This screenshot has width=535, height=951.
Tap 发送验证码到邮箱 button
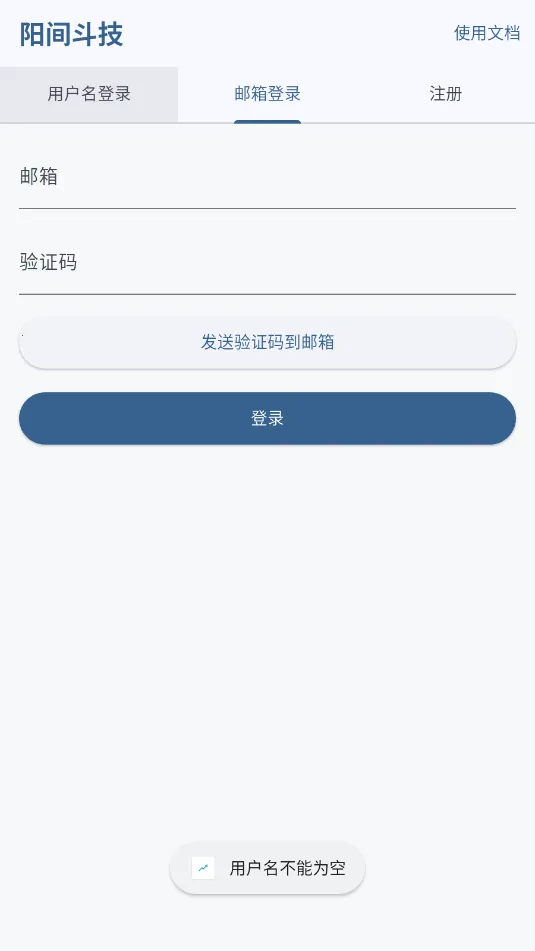coord(268,342)
